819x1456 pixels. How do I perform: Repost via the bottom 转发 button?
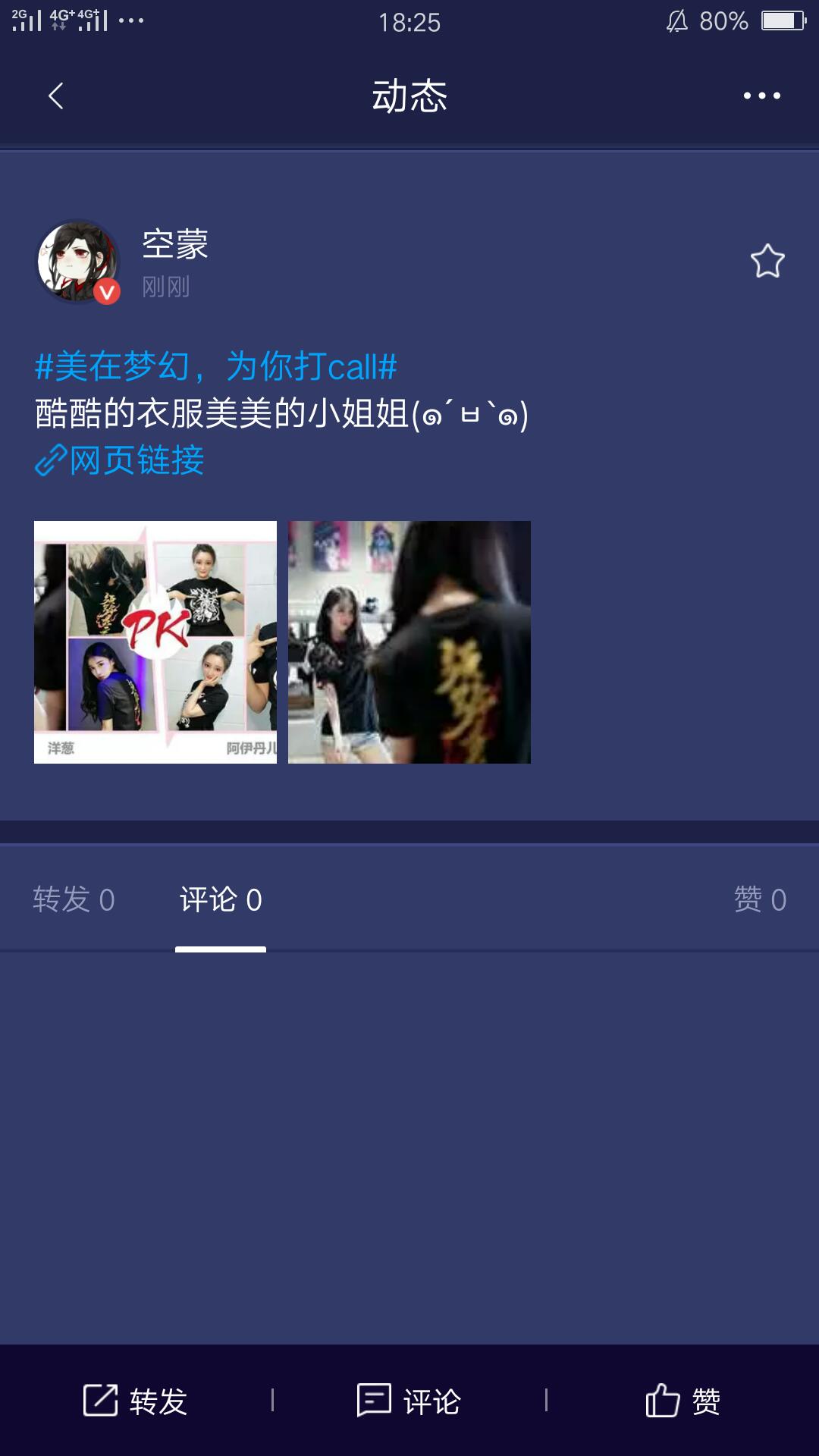click(x=136, y=1401)
